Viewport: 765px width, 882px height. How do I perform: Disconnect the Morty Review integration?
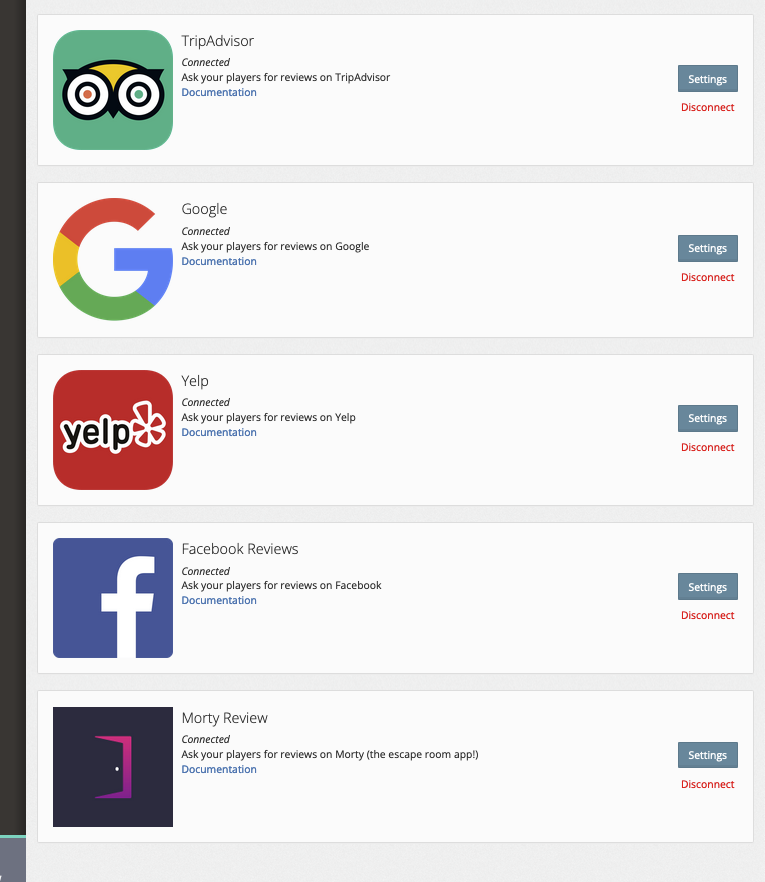708,784
